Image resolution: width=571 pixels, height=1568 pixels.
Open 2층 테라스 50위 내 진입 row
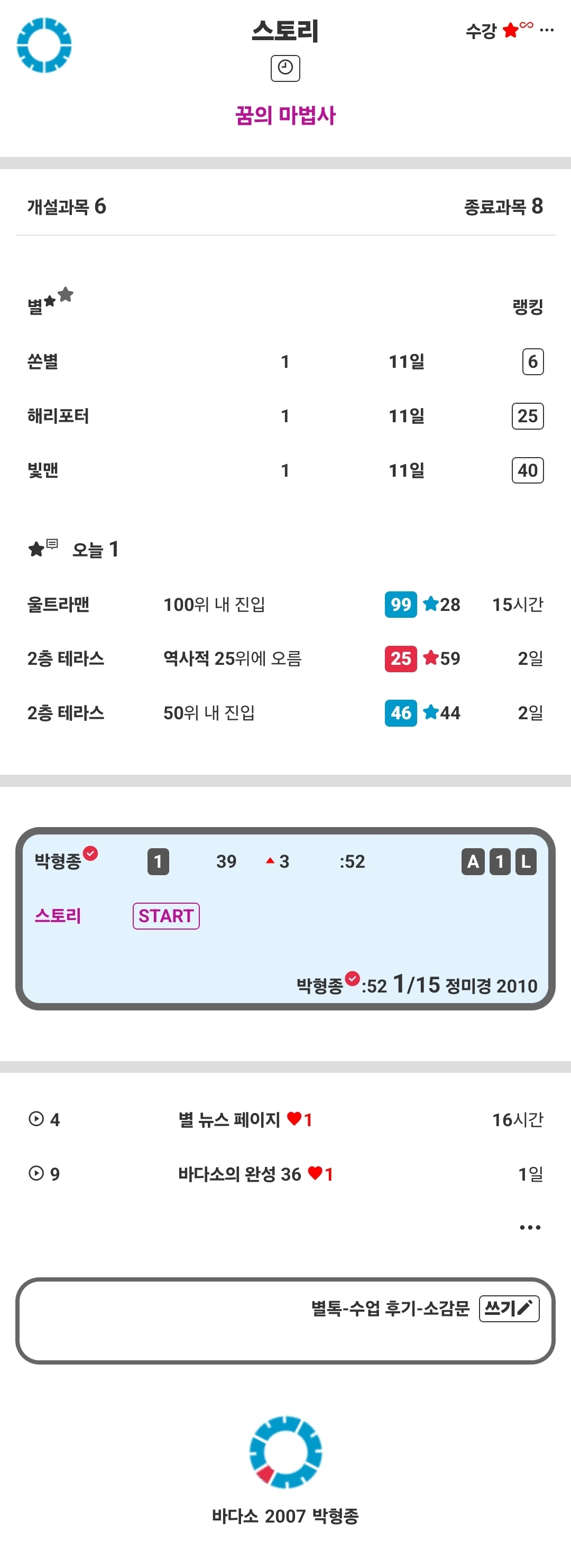coord(285,713)
